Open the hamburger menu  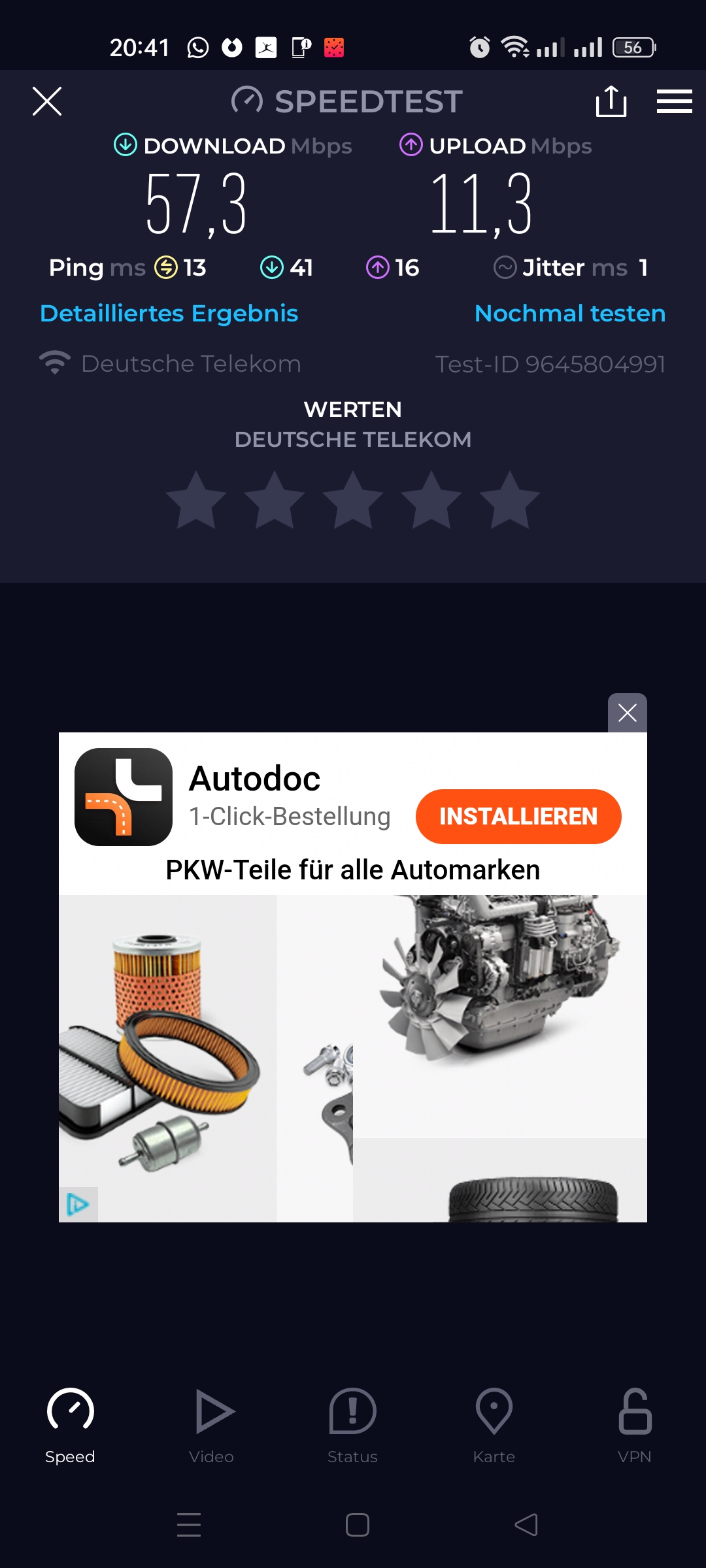click(674, 101)
